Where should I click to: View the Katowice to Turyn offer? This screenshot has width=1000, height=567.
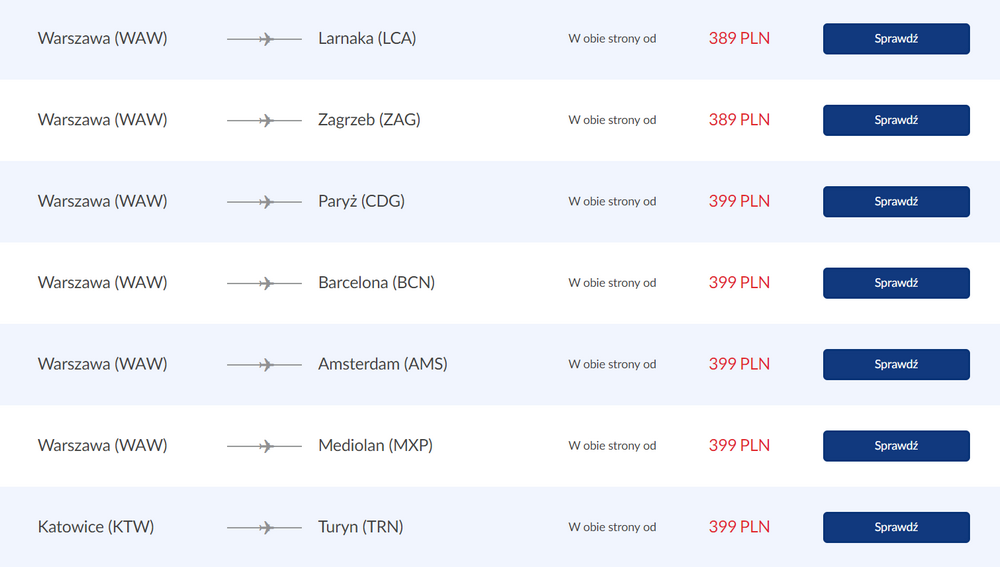point(896,527)
